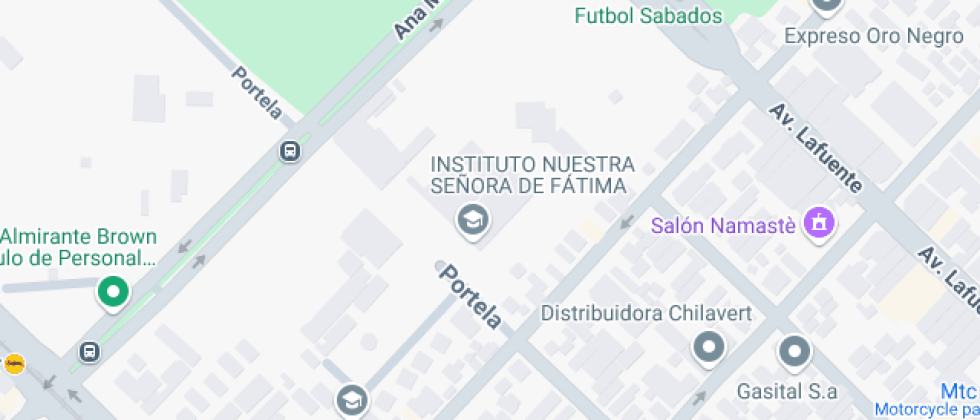Tap the Distribuidora Chilavert location marker
980x420 pixels.
[709, 349]
